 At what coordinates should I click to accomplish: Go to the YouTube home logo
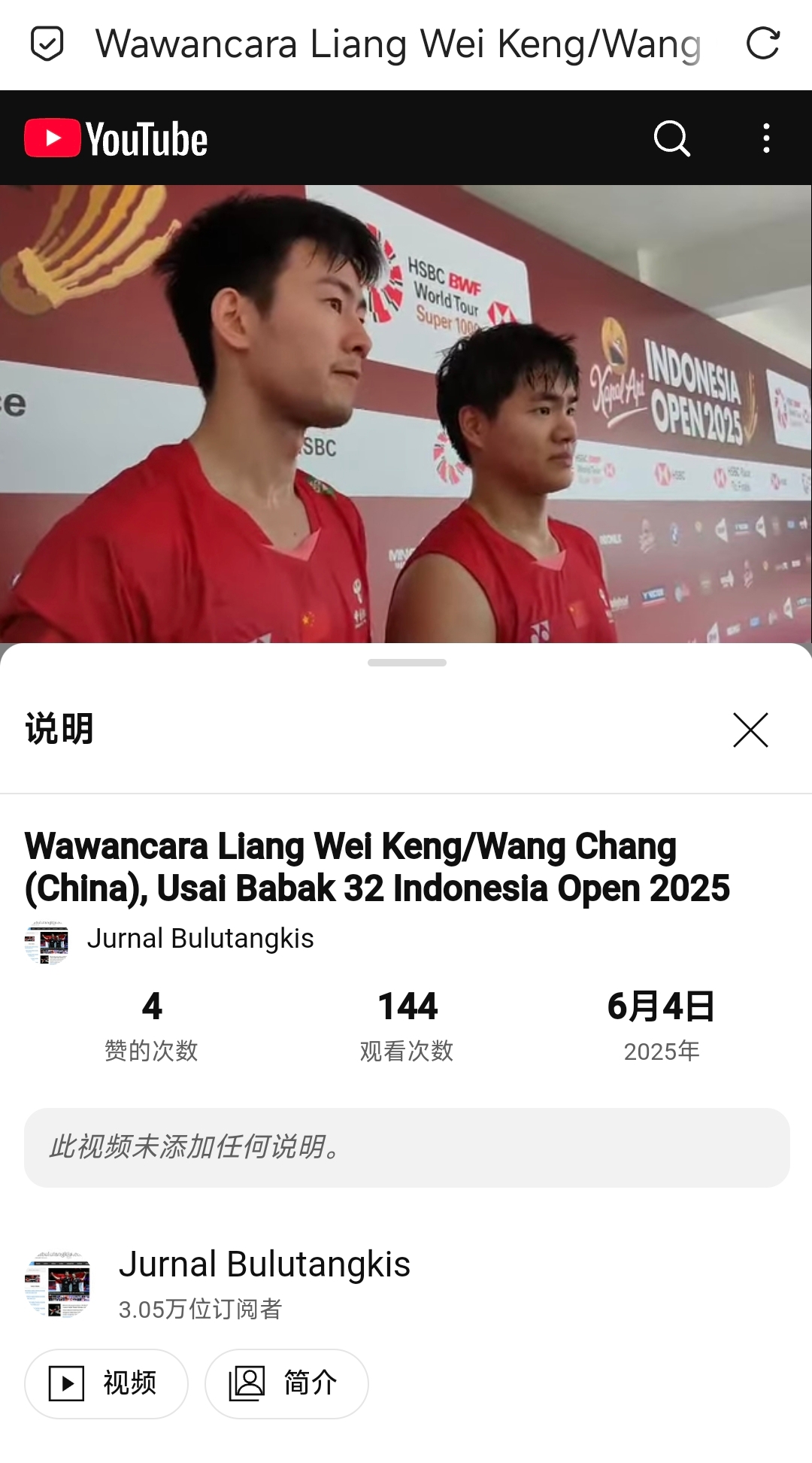(x=117, y=138)
